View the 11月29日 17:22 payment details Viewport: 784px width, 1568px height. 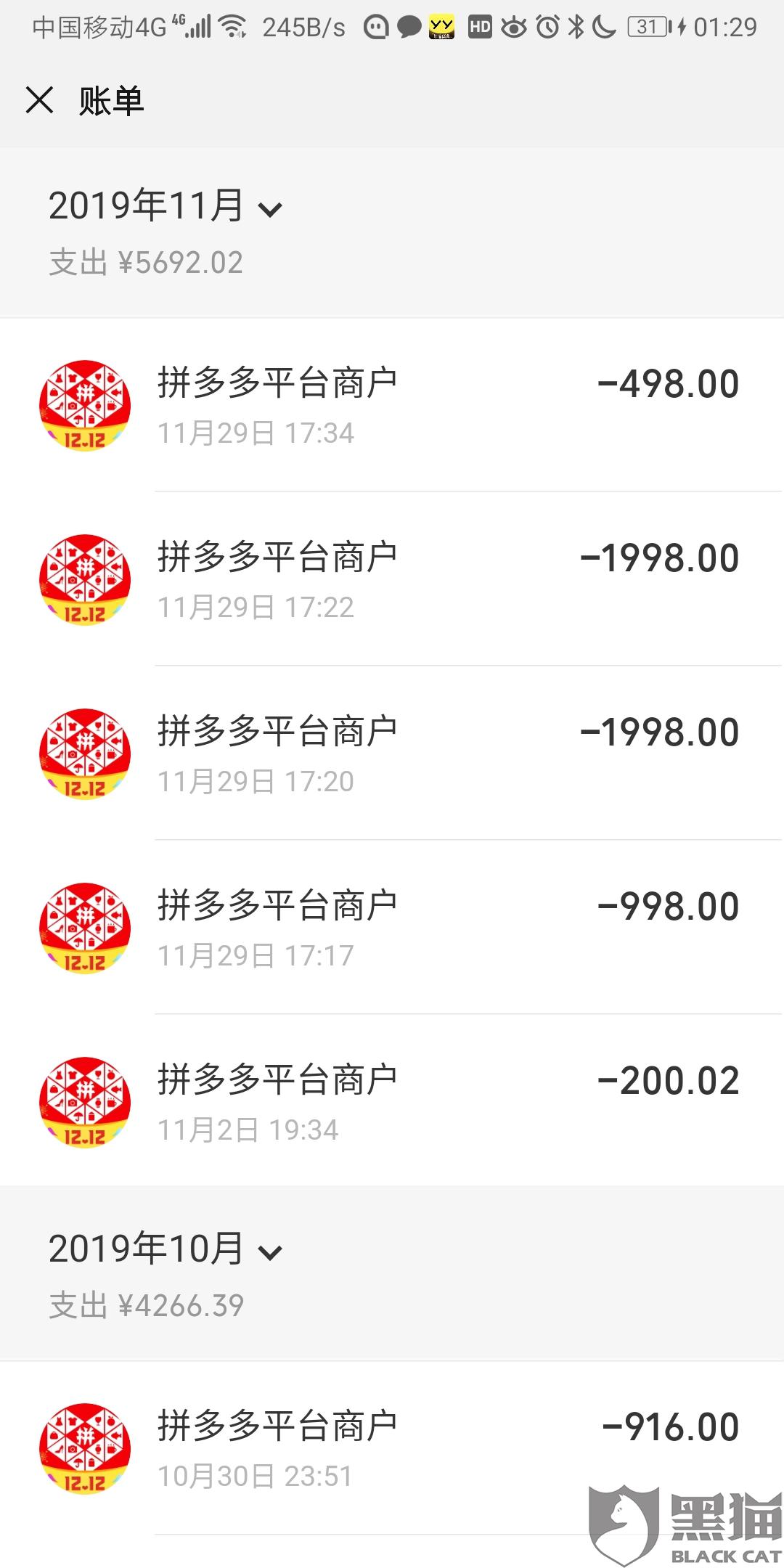point(392,579)
